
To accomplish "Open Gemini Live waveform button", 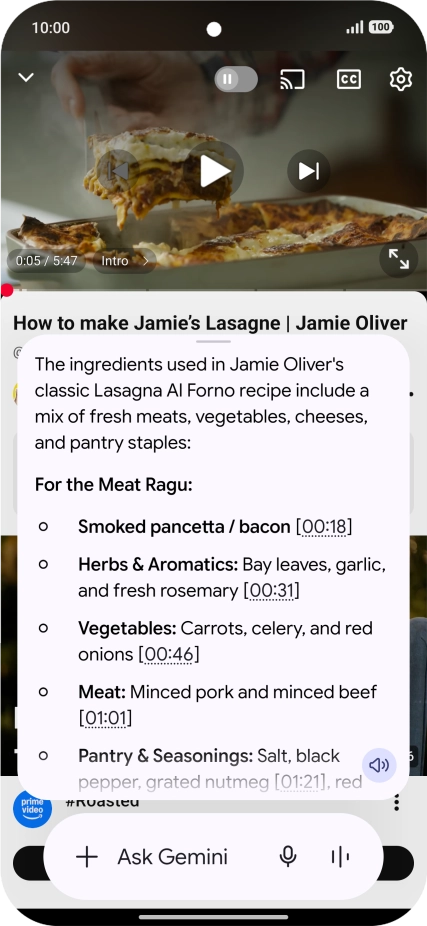I will click(x=341, y=857).
